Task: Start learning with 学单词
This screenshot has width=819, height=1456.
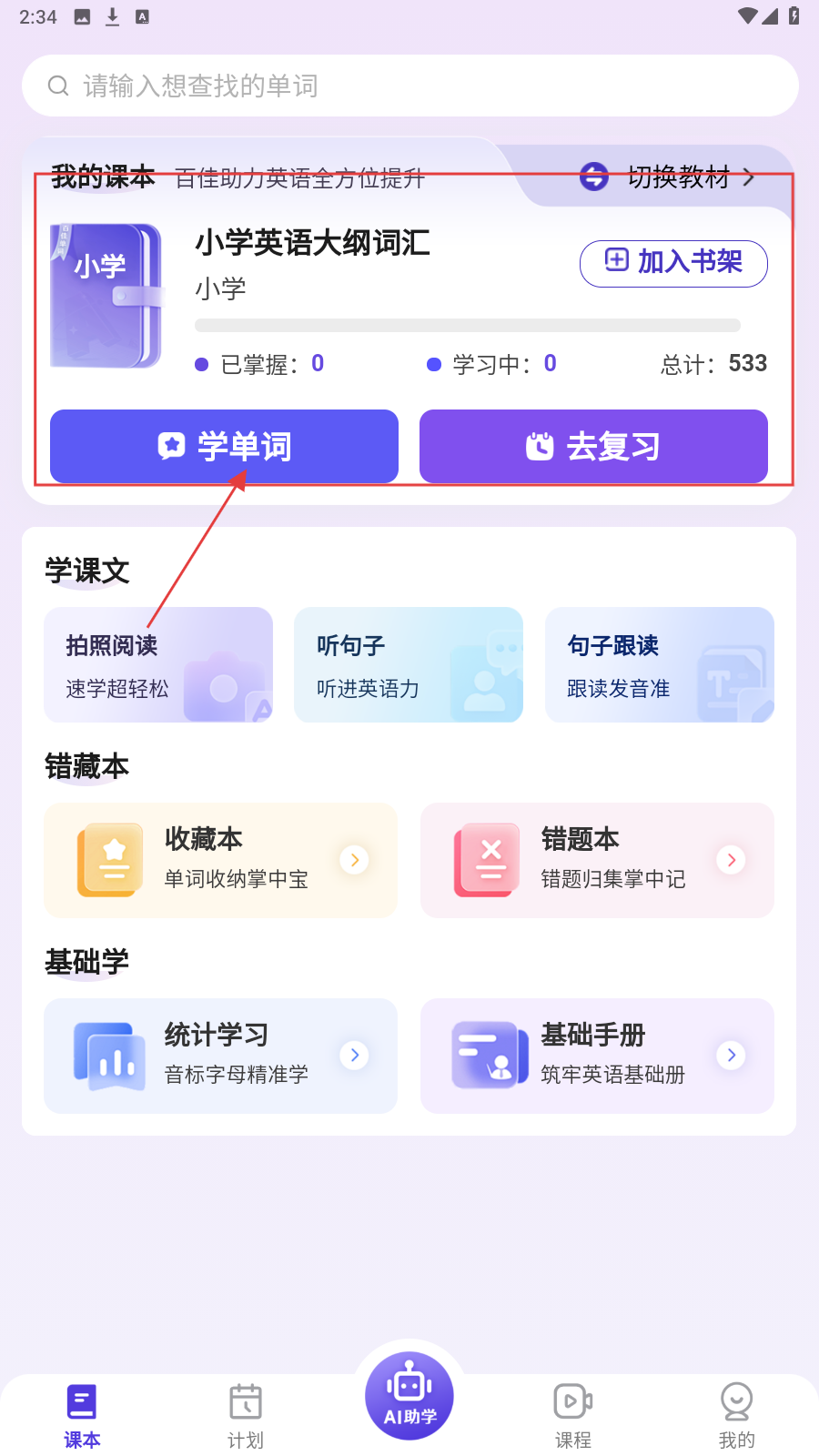Action: click(x=224, y=446)
